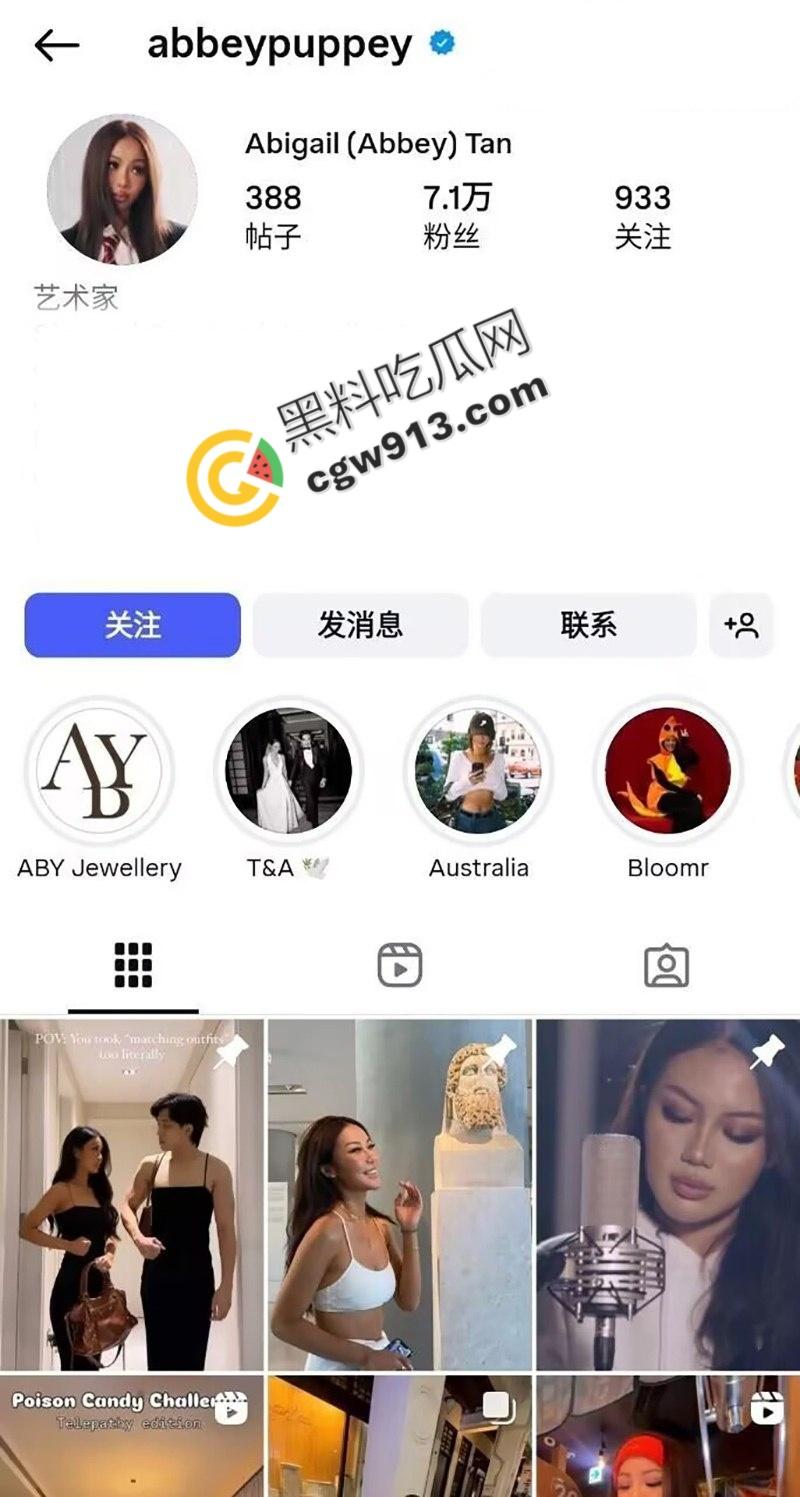This screenshot has width=800, height=1497.
Task: Toggle following status via 关注 button
Action: pyautogui.click(x=131, y=625)
